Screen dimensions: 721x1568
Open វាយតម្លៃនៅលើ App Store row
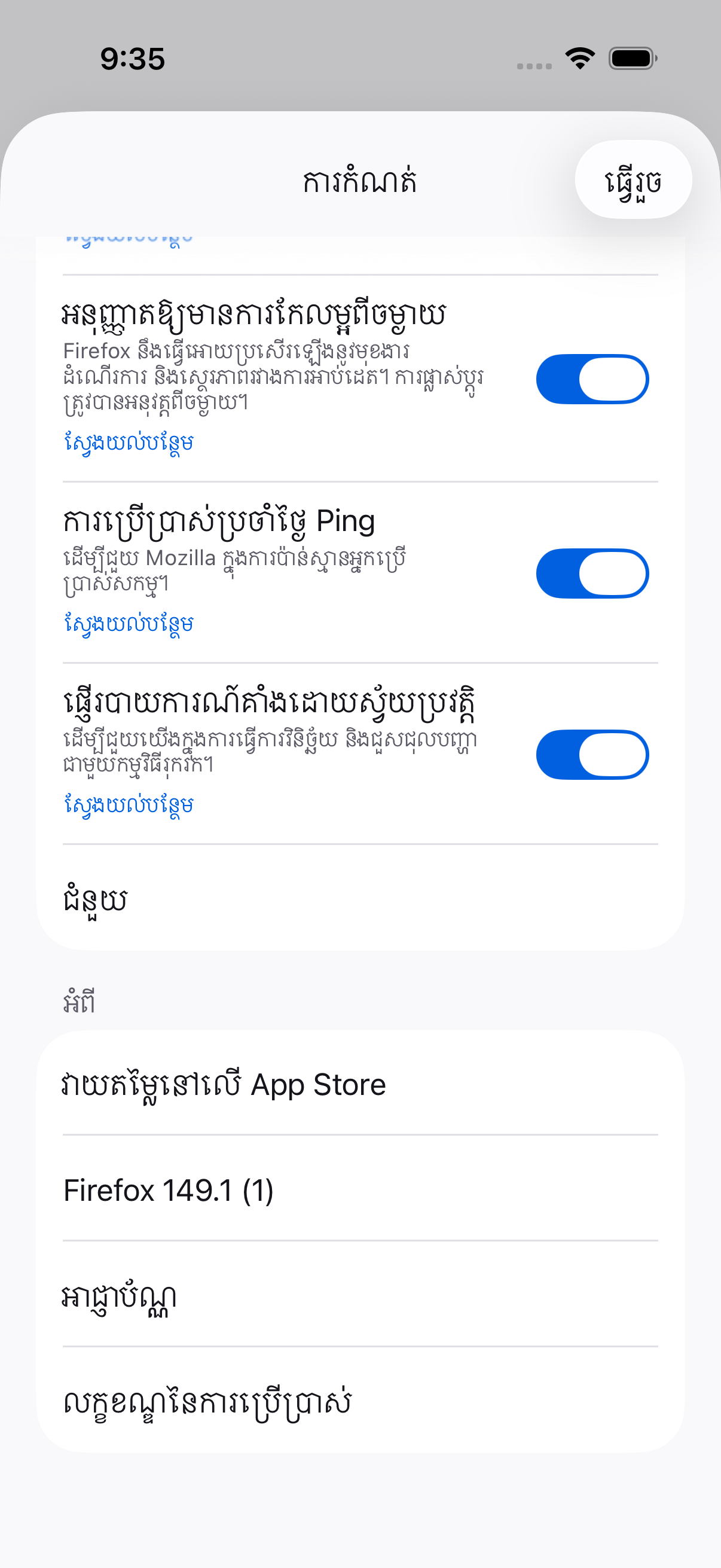pyautogui.click(x=360, y=1084)
